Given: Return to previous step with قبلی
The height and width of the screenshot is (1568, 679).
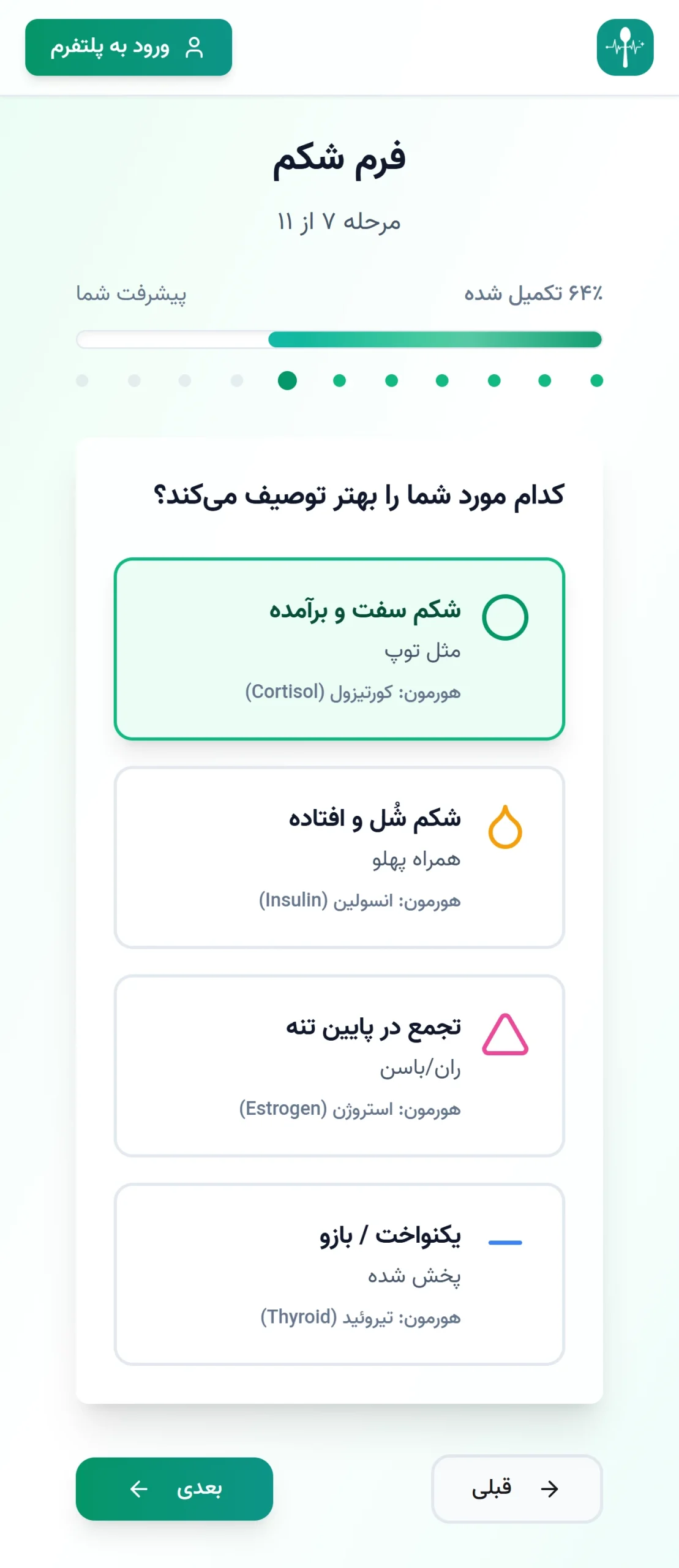Looking at the screenshot, I should click(517, 1488).
